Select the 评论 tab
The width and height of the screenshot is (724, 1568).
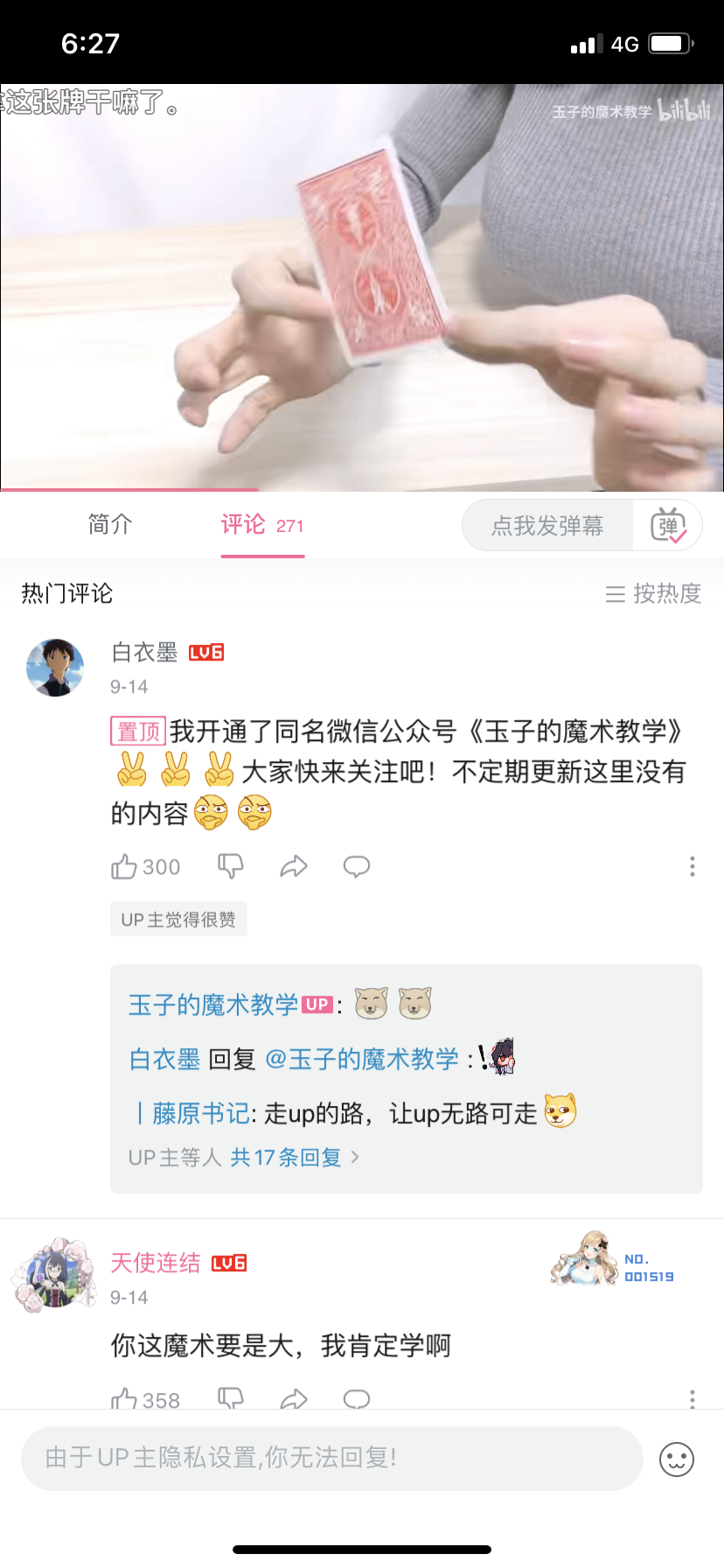[261, 525]
